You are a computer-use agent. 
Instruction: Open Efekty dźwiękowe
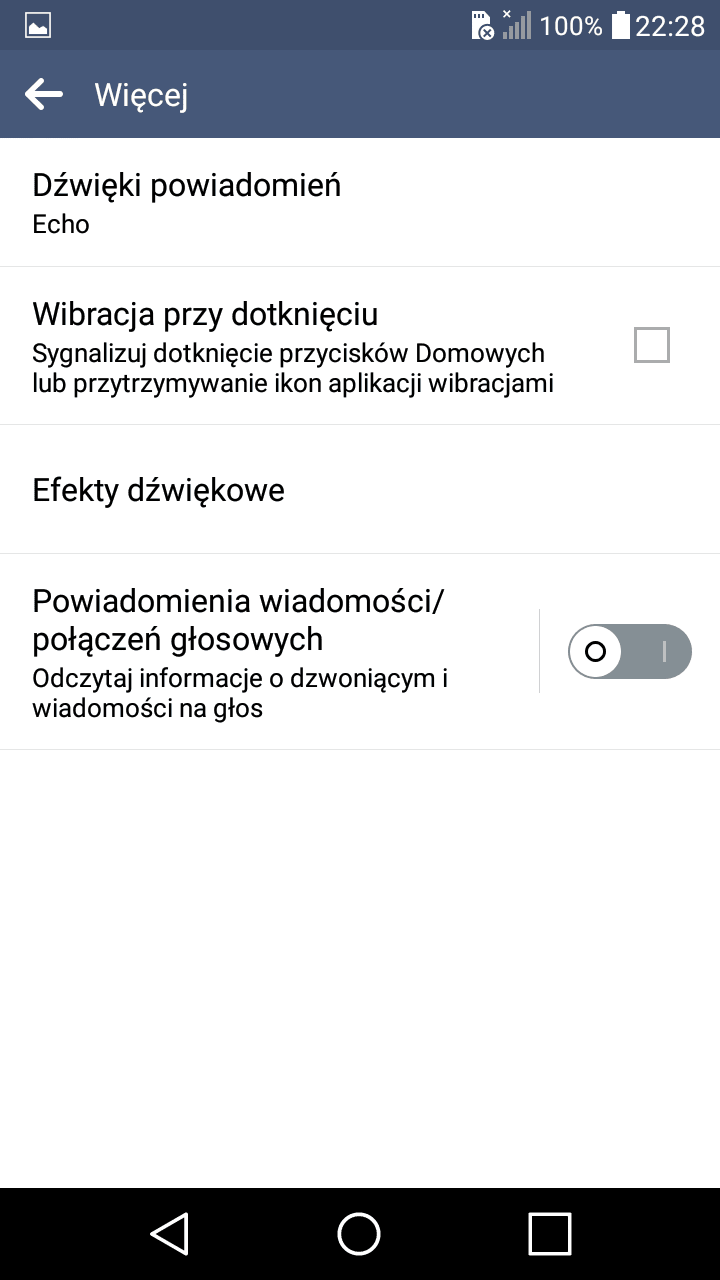[x=360, y=490]
